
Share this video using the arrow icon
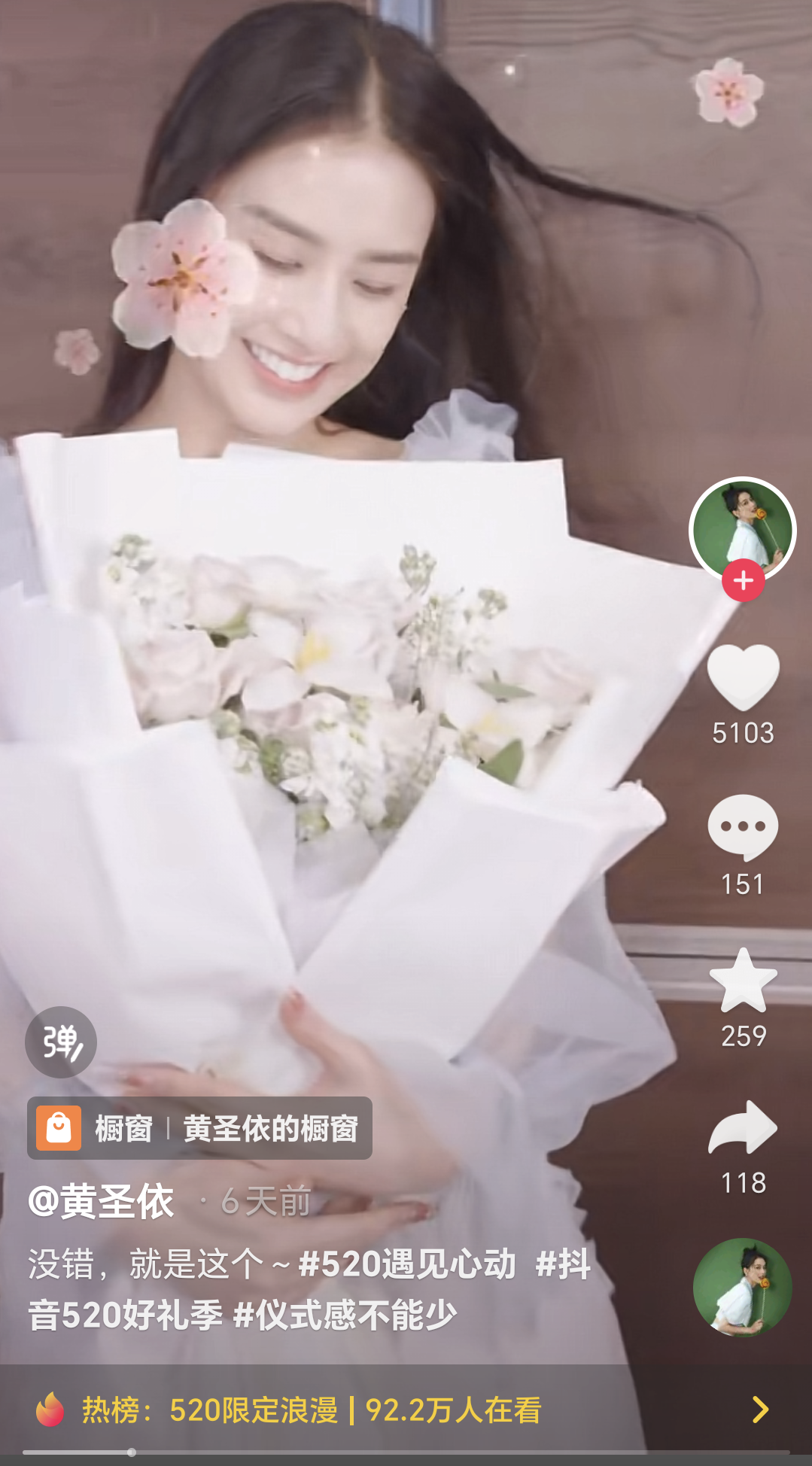point(743,1127)
